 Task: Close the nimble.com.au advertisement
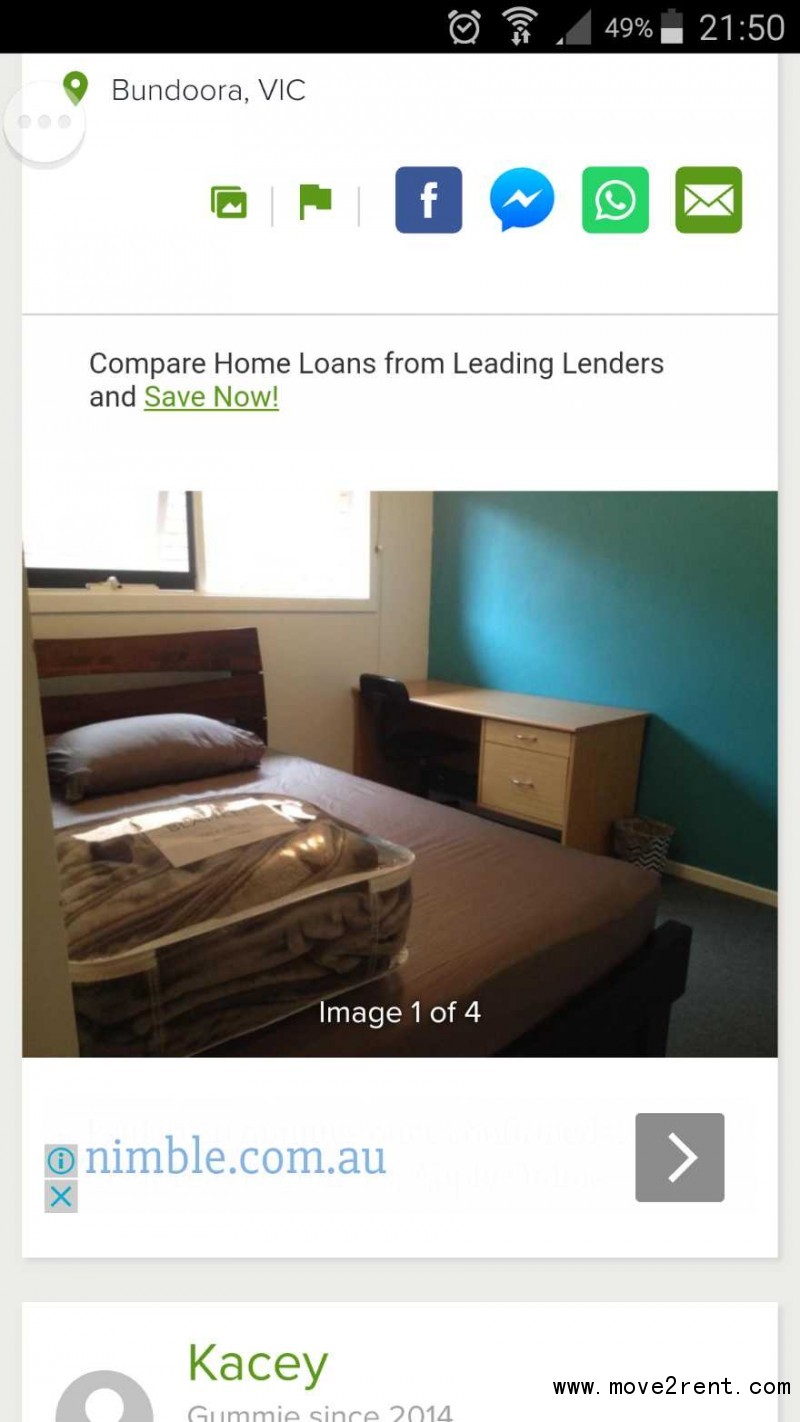point(61,1196)
